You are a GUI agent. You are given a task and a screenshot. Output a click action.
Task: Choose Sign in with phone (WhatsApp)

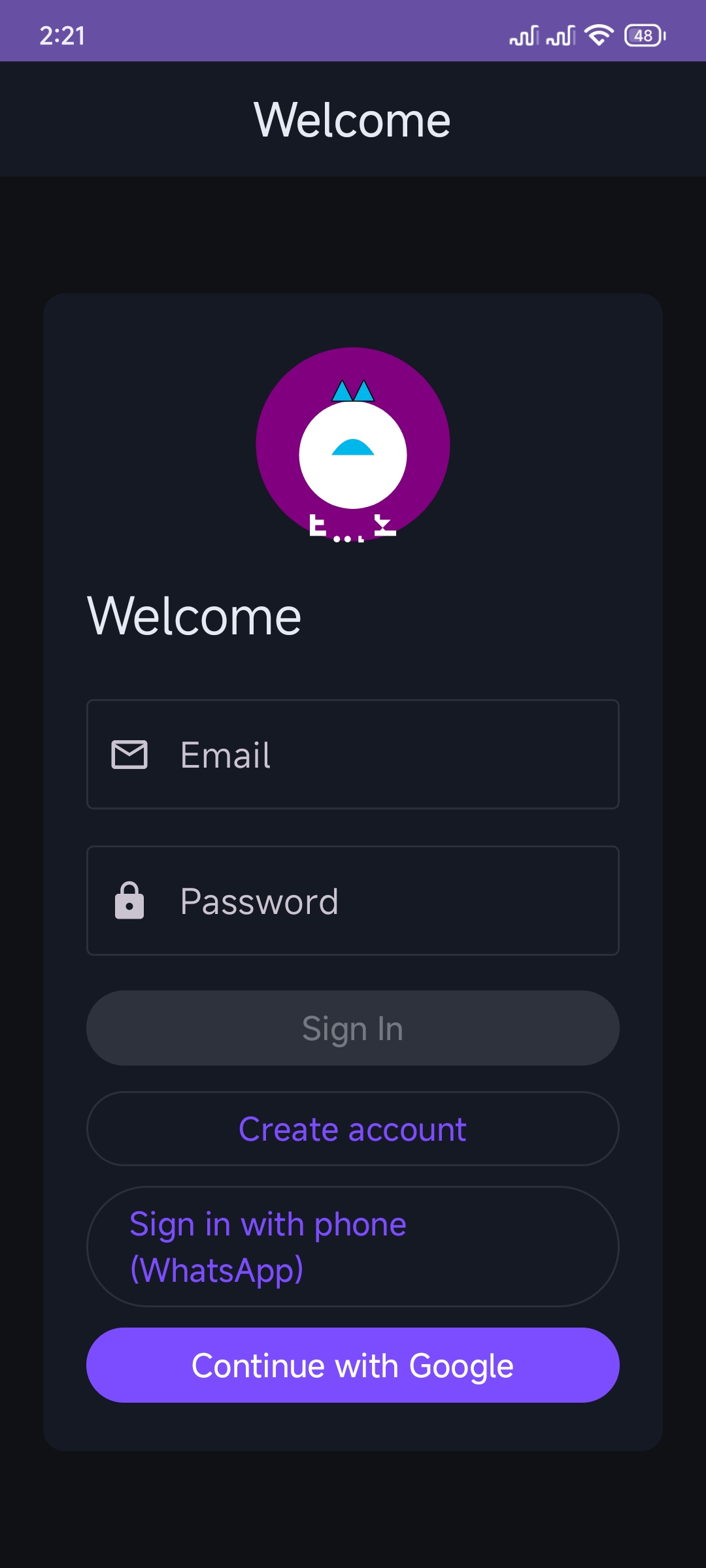353,1247
